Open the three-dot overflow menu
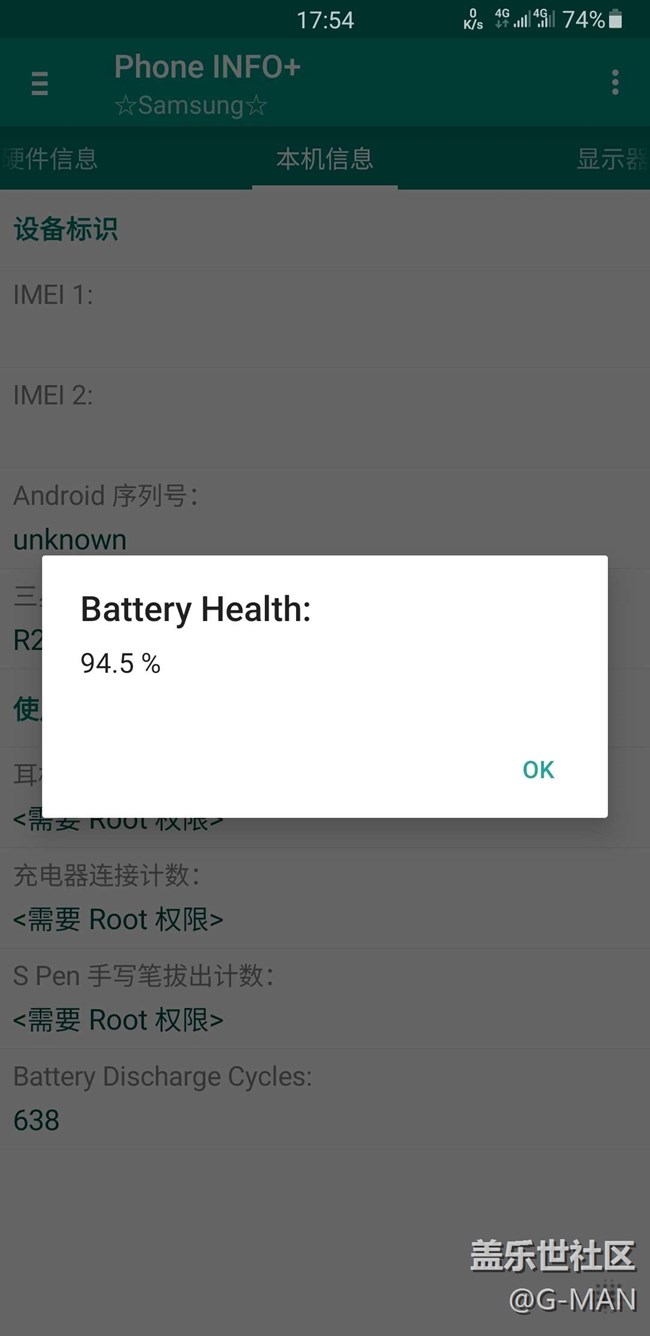Image resolution: width=650 pixels, height=1336 pixels. (615, 82)
